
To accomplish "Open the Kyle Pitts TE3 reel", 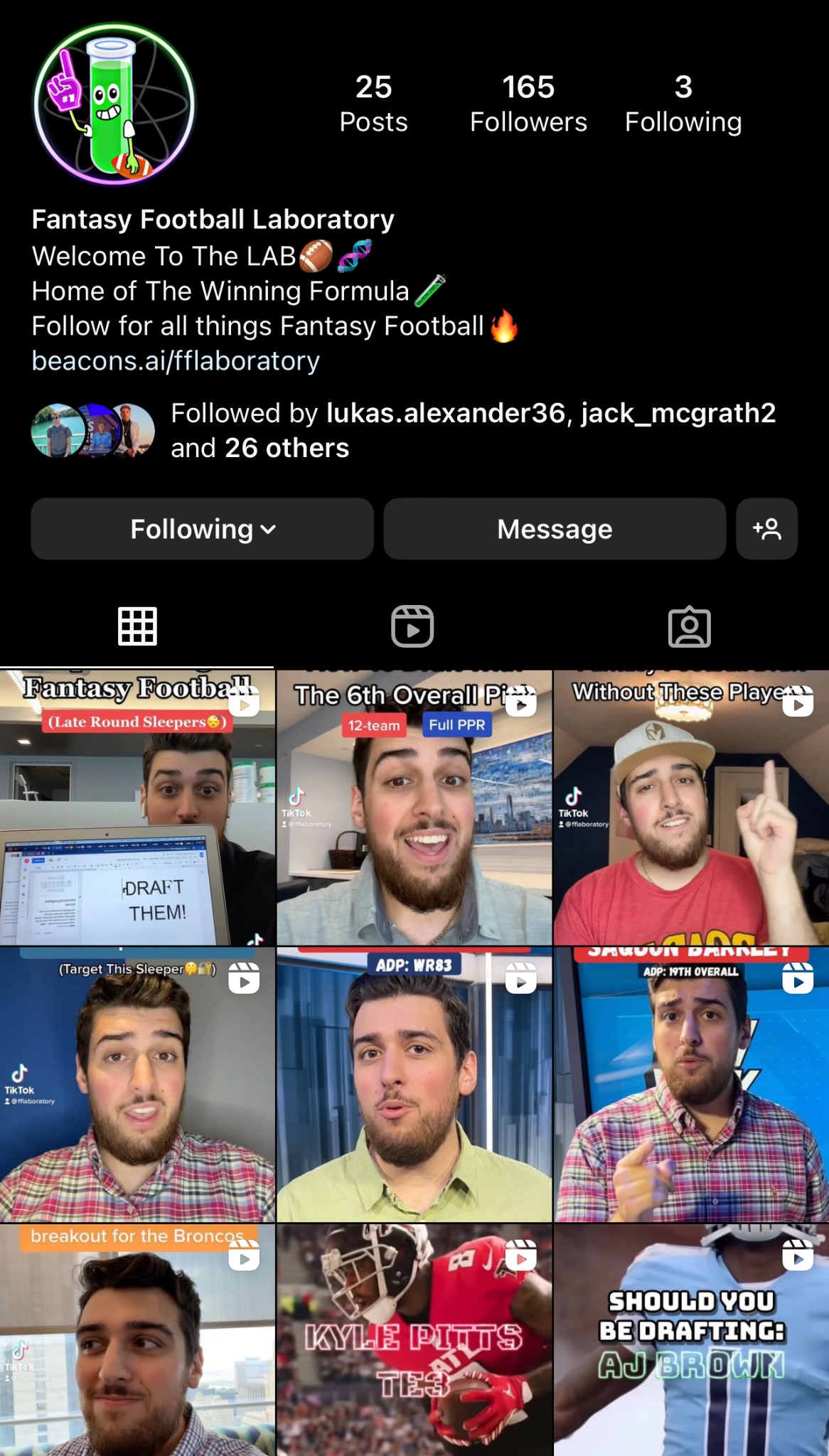I will 414,1340.
